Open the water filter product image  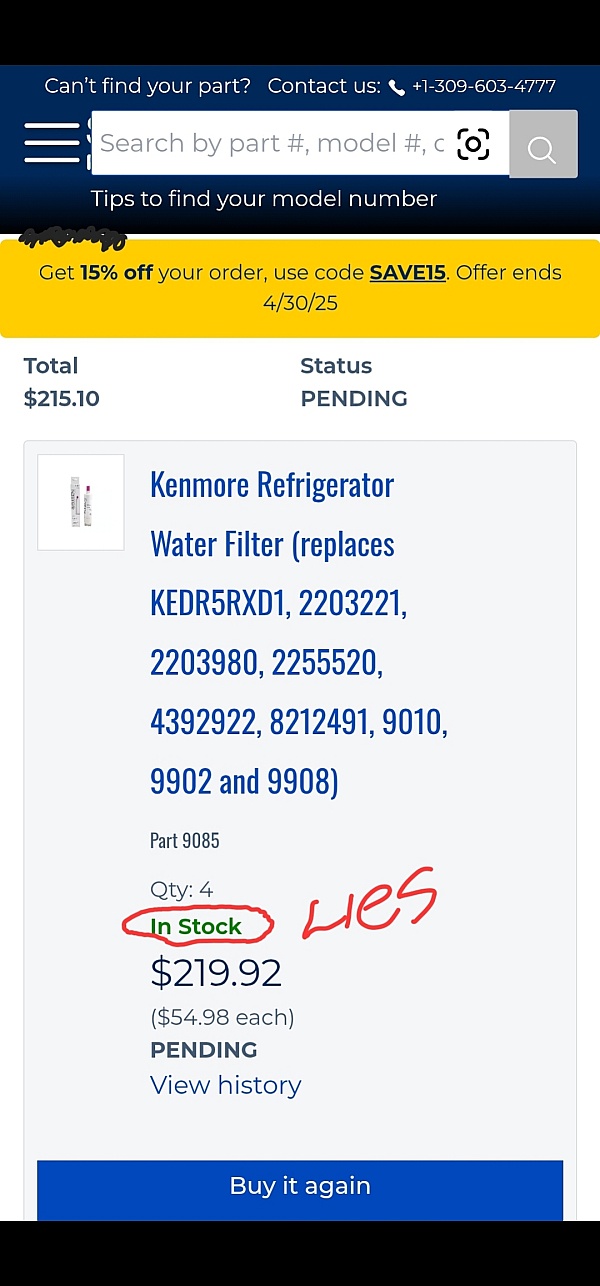point(81,502)
